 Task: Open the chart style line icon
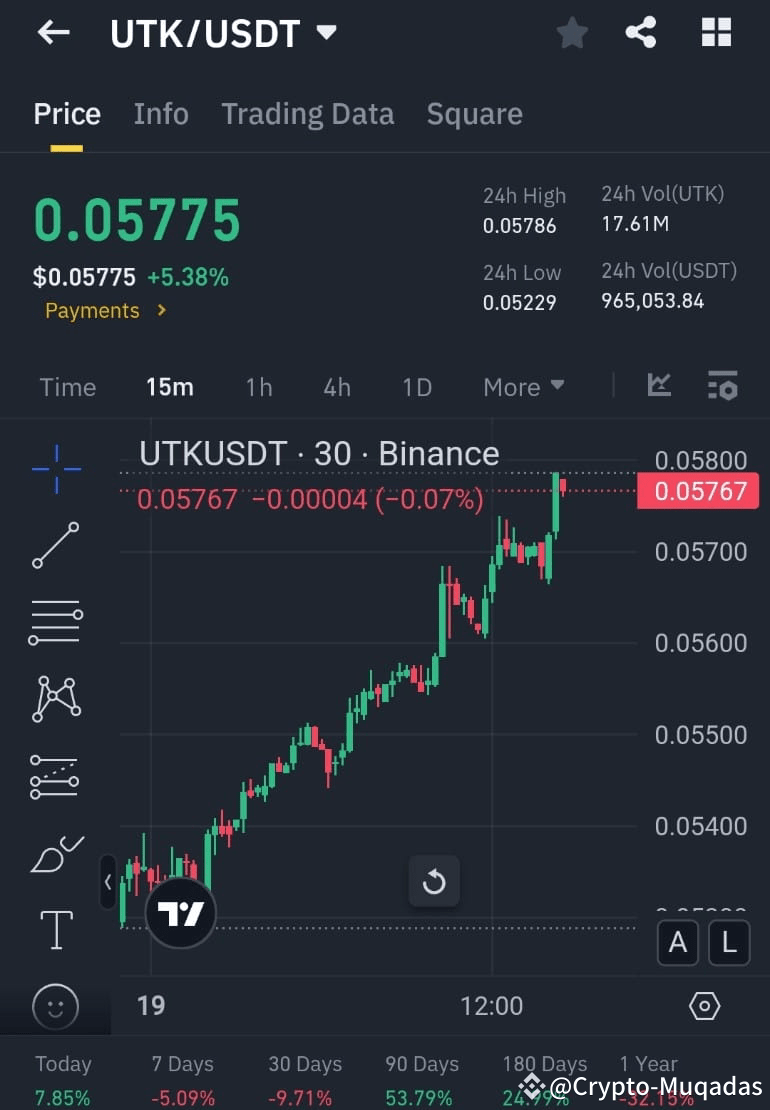click(659, 385)
